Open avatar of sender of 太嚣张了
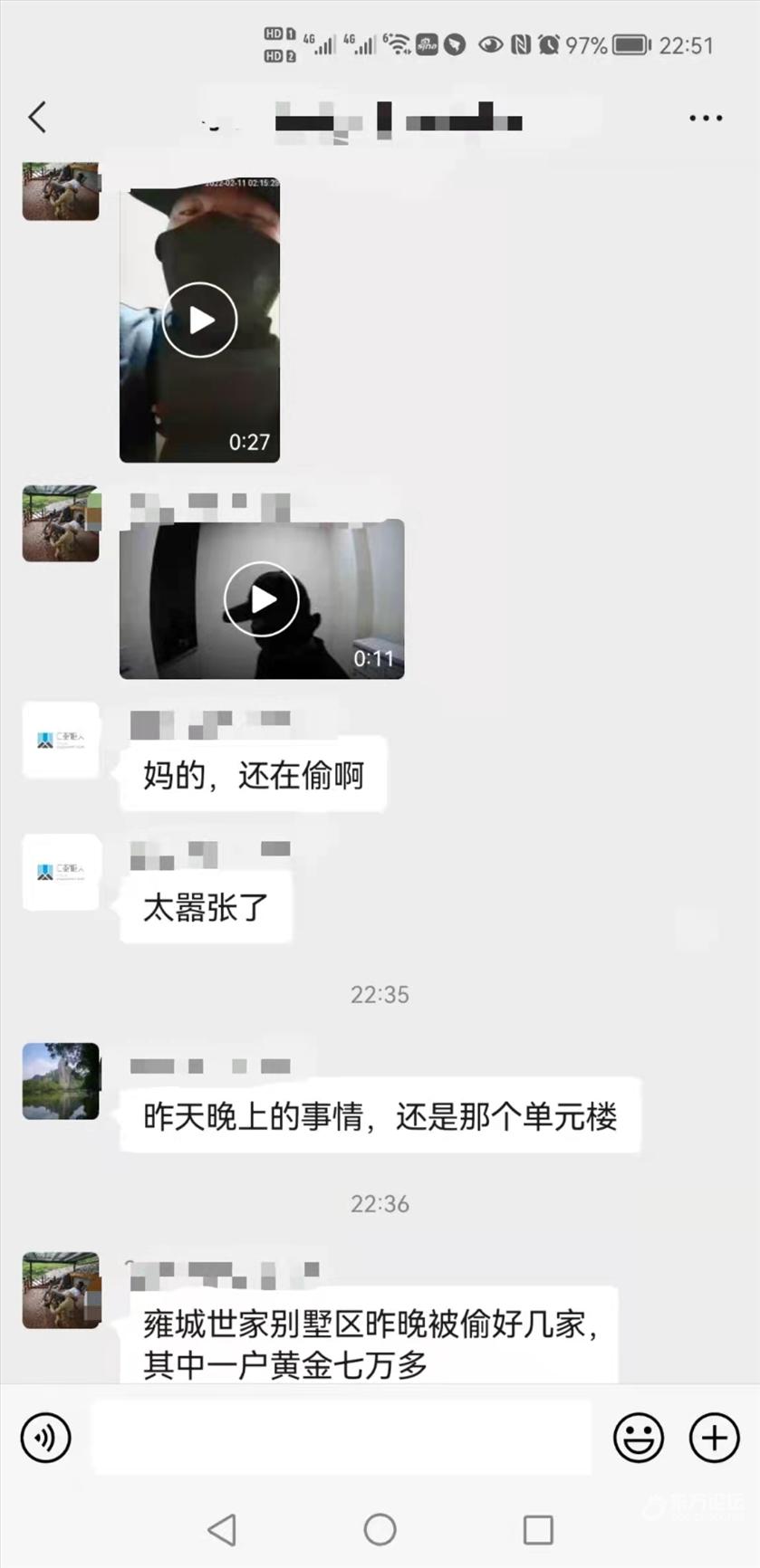 point(61,873)
